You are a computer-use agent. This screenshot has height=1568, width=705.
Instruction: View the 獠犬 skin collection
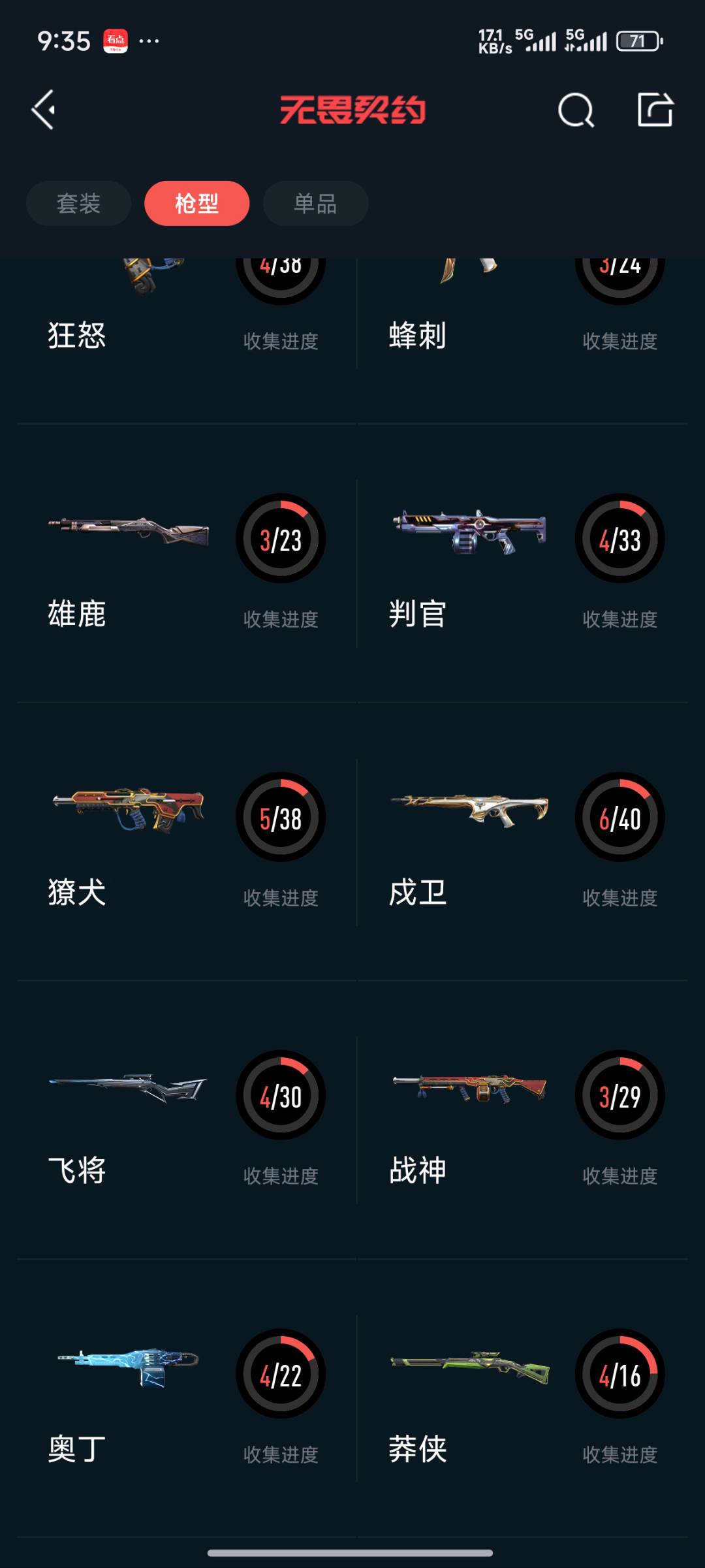pyautogui.click(x=186, y=841)
